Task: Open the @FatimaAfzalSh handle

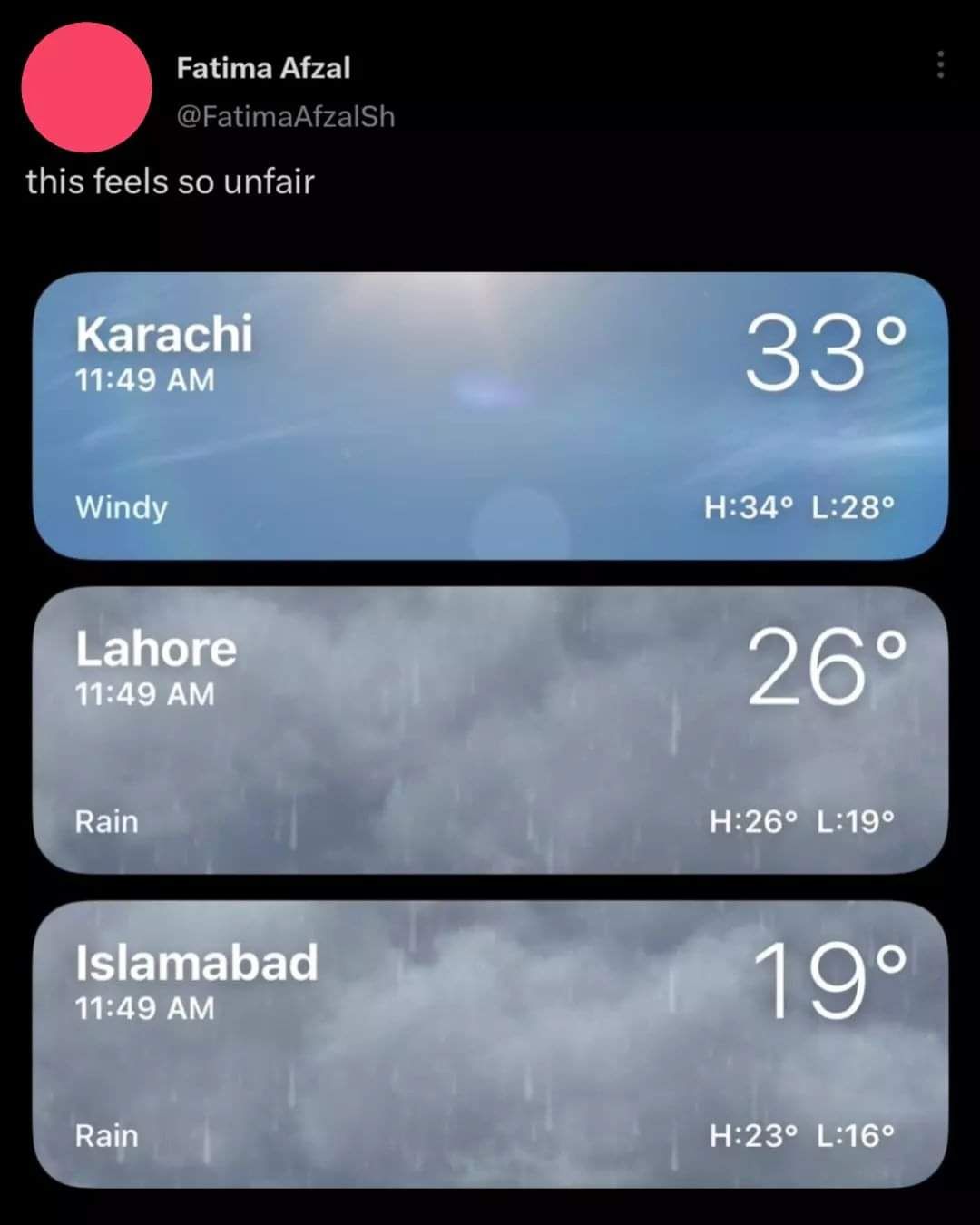Action: (286, 116)
